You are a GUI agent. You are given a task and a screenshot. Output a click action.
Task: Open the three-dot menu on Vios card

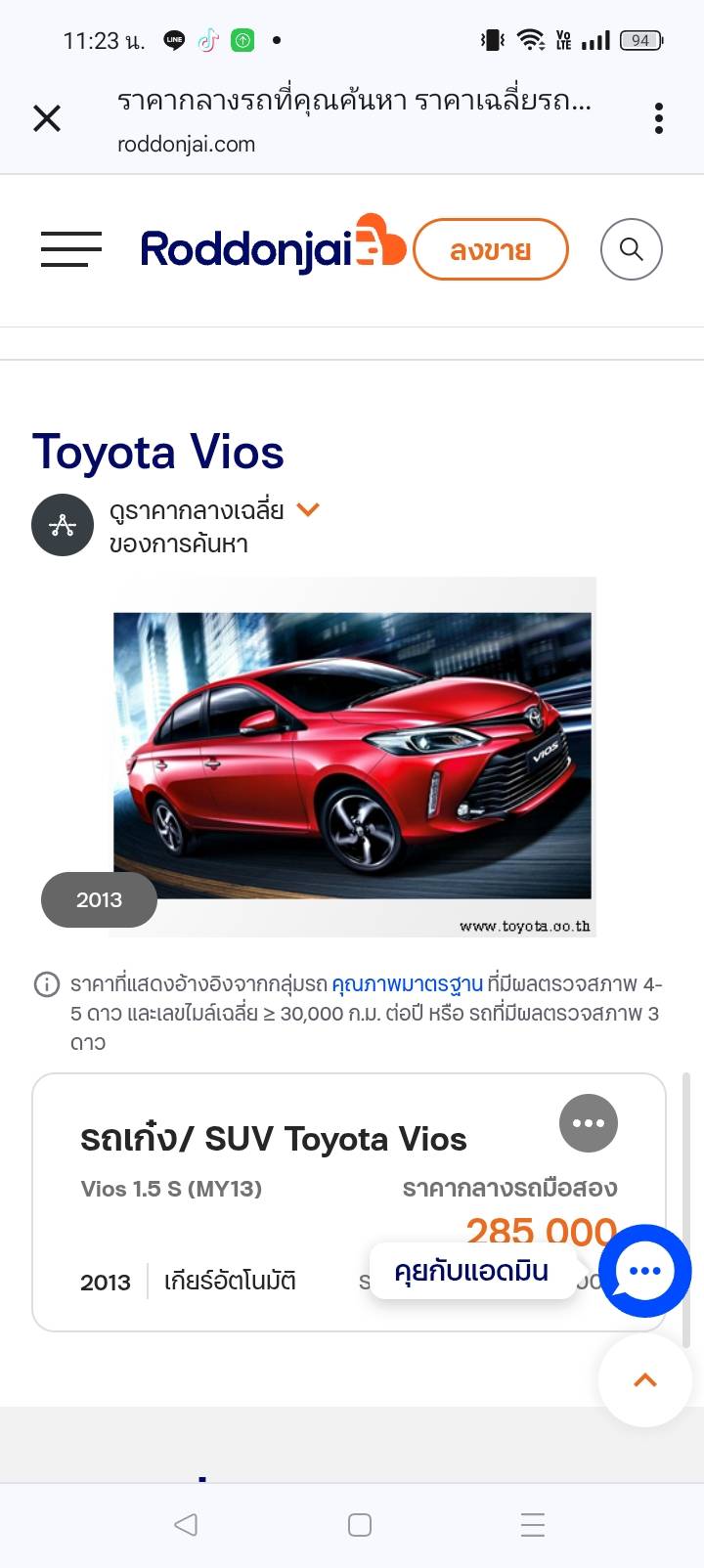click(x=589, y=1123)
